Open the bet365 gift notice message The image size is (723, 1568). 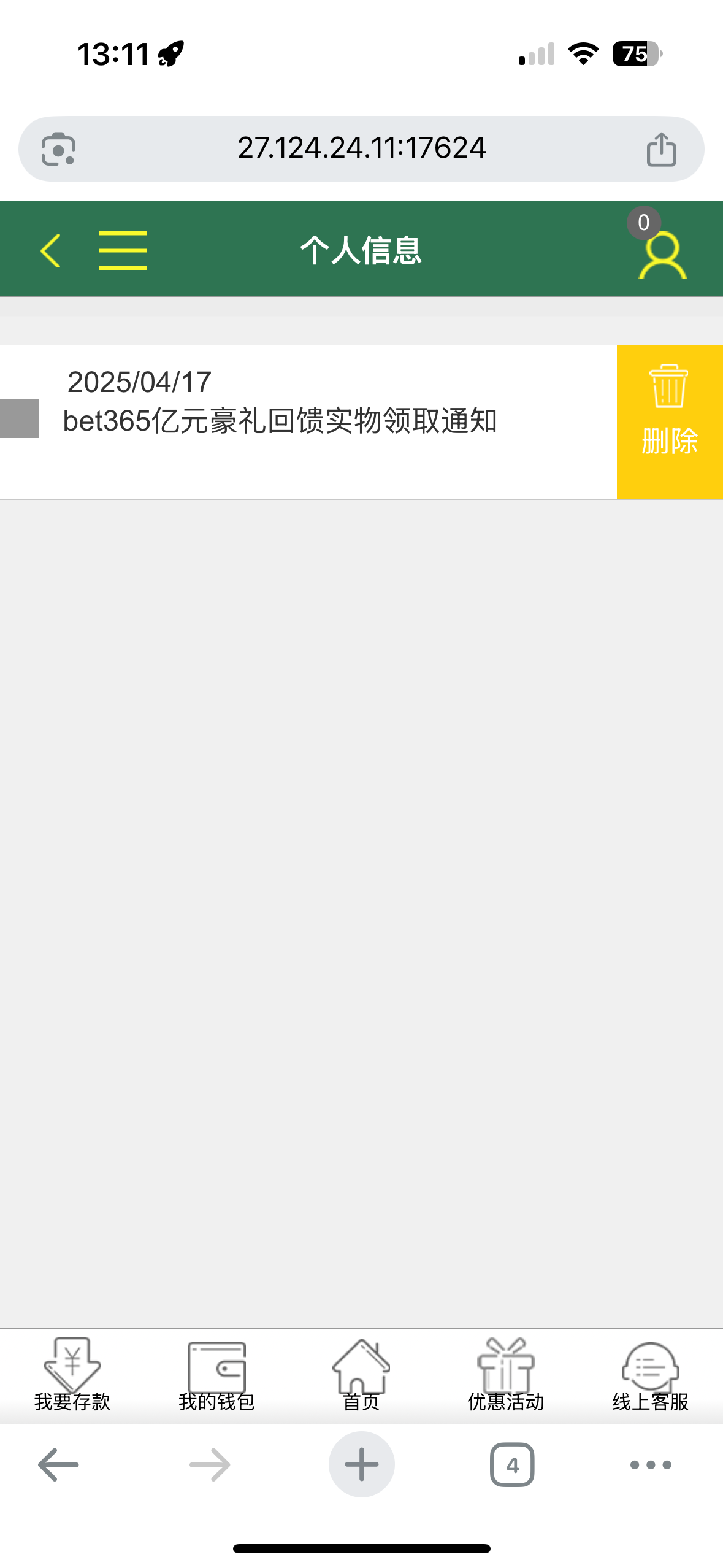(x=280, y=421)
